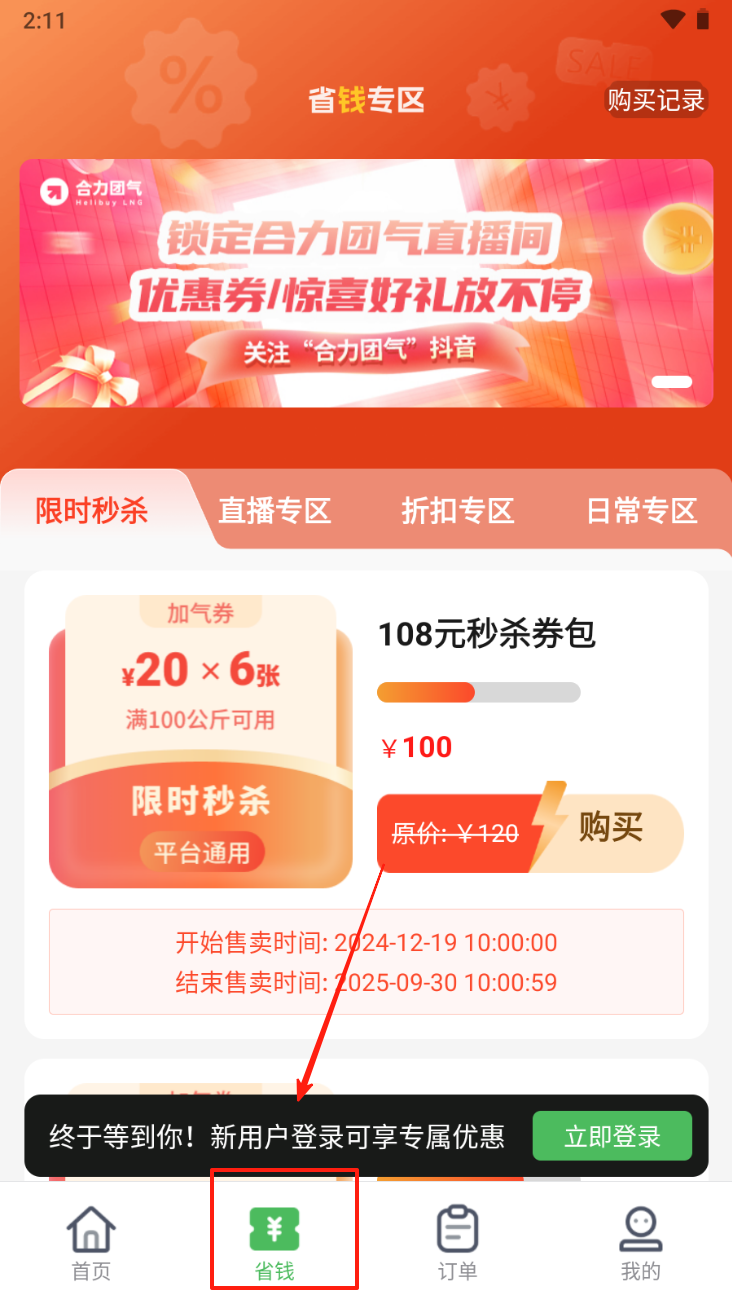The image size is (732, 1304).
Task: Select the 折扣专区 tab
Action: (x=457, y=511)
